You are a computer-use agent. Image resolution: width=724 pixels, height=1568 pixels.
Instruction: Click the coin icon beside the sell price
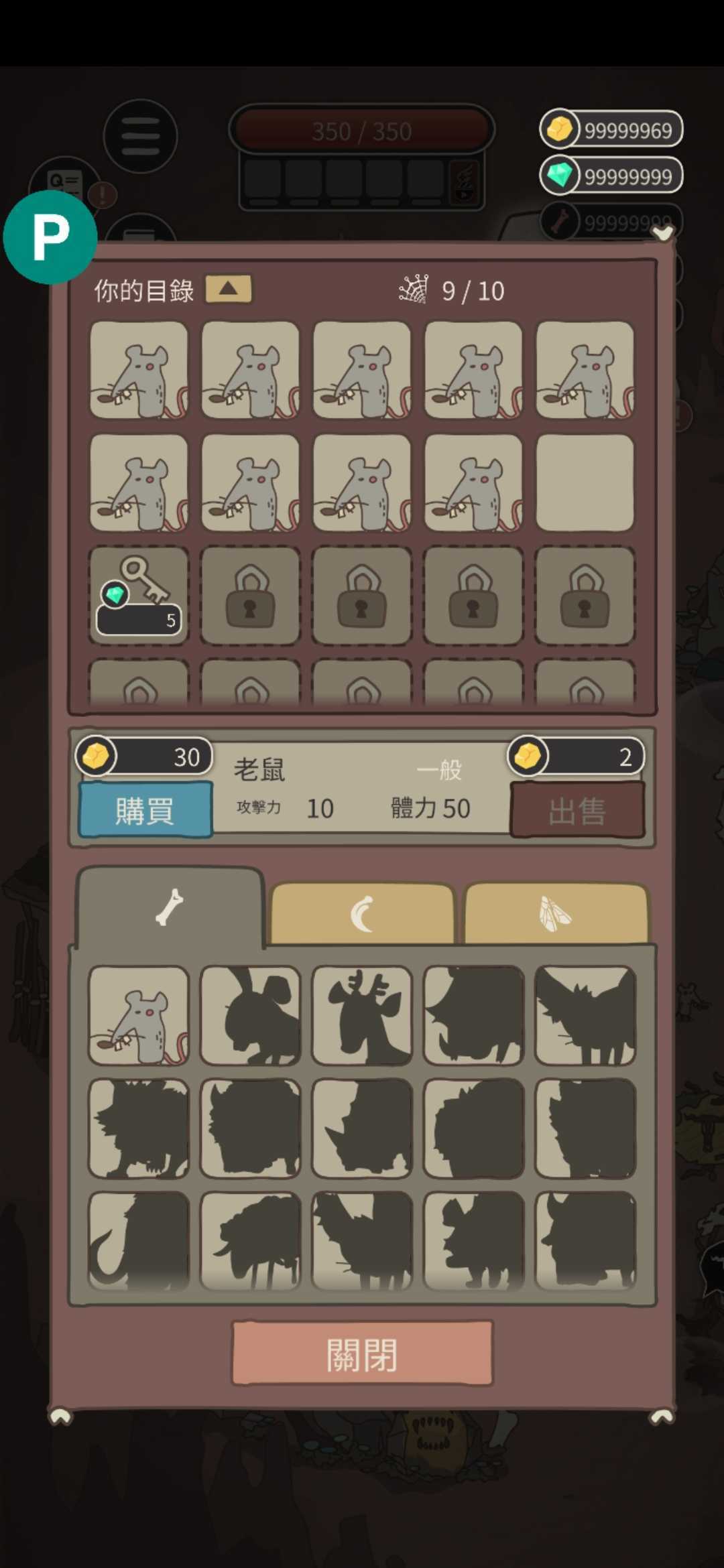529,756
